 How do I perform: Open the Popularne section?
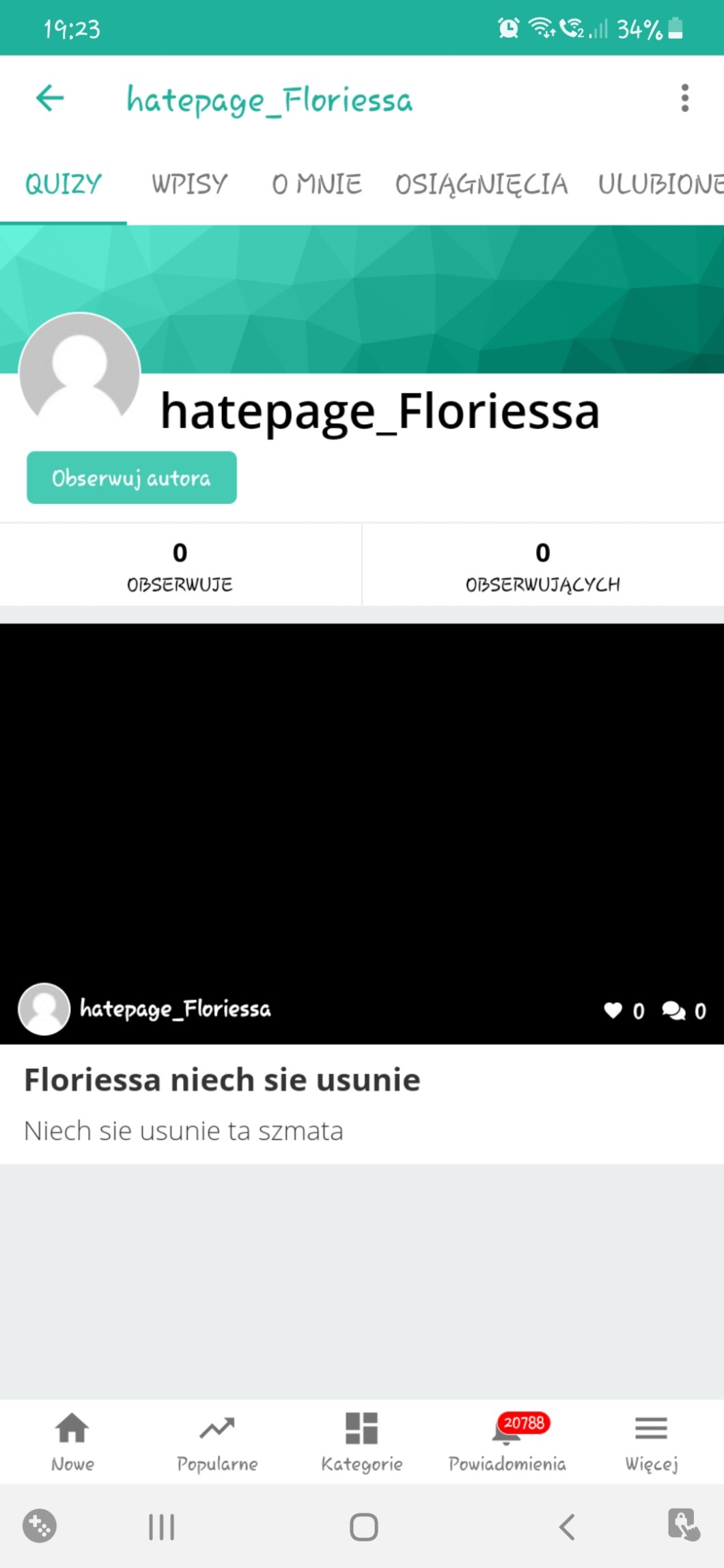[217, 1440]
